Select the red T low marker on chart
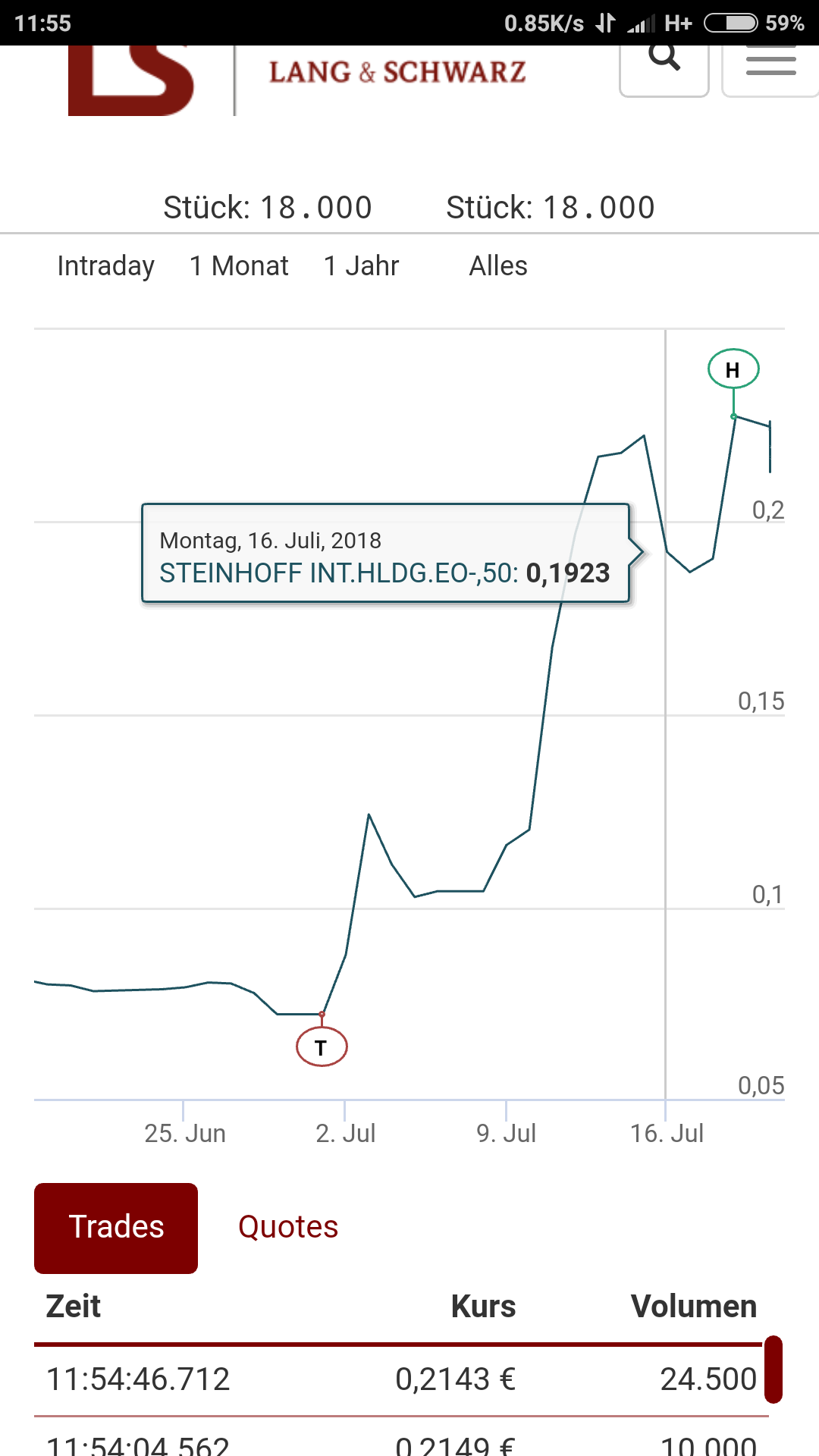Screen dimensions: 819x1456 click(x=321, y=1046)
